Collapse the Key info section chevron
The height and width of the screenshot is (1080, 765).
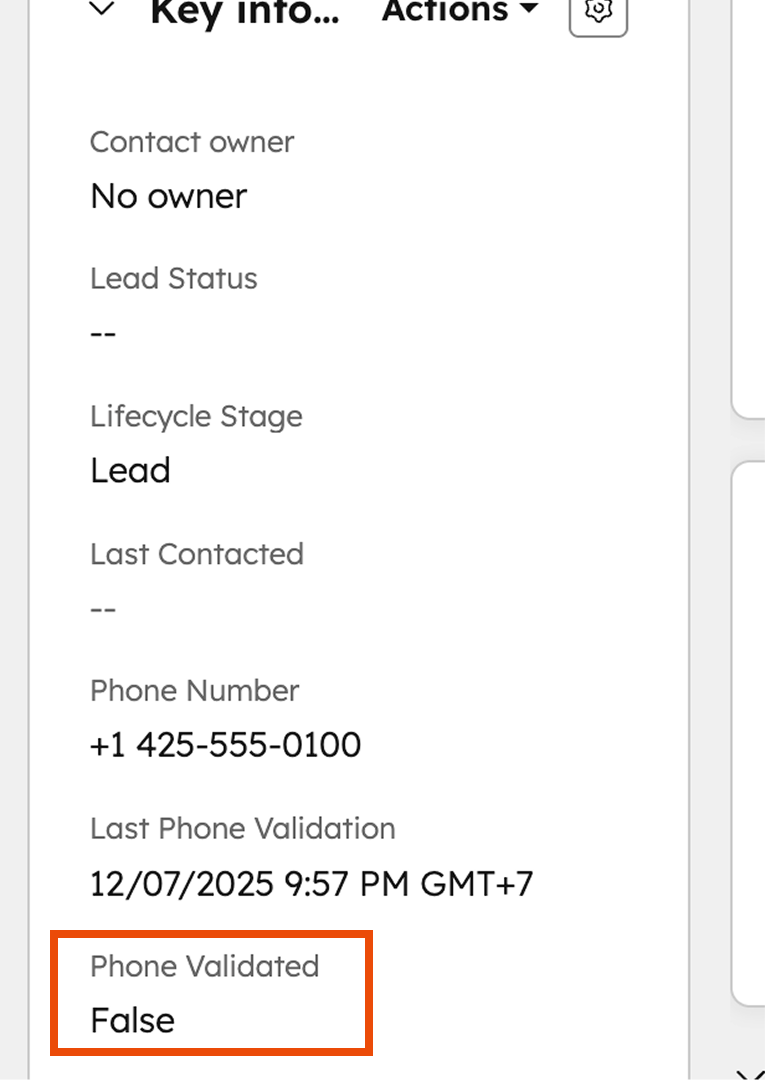point(102,10)
